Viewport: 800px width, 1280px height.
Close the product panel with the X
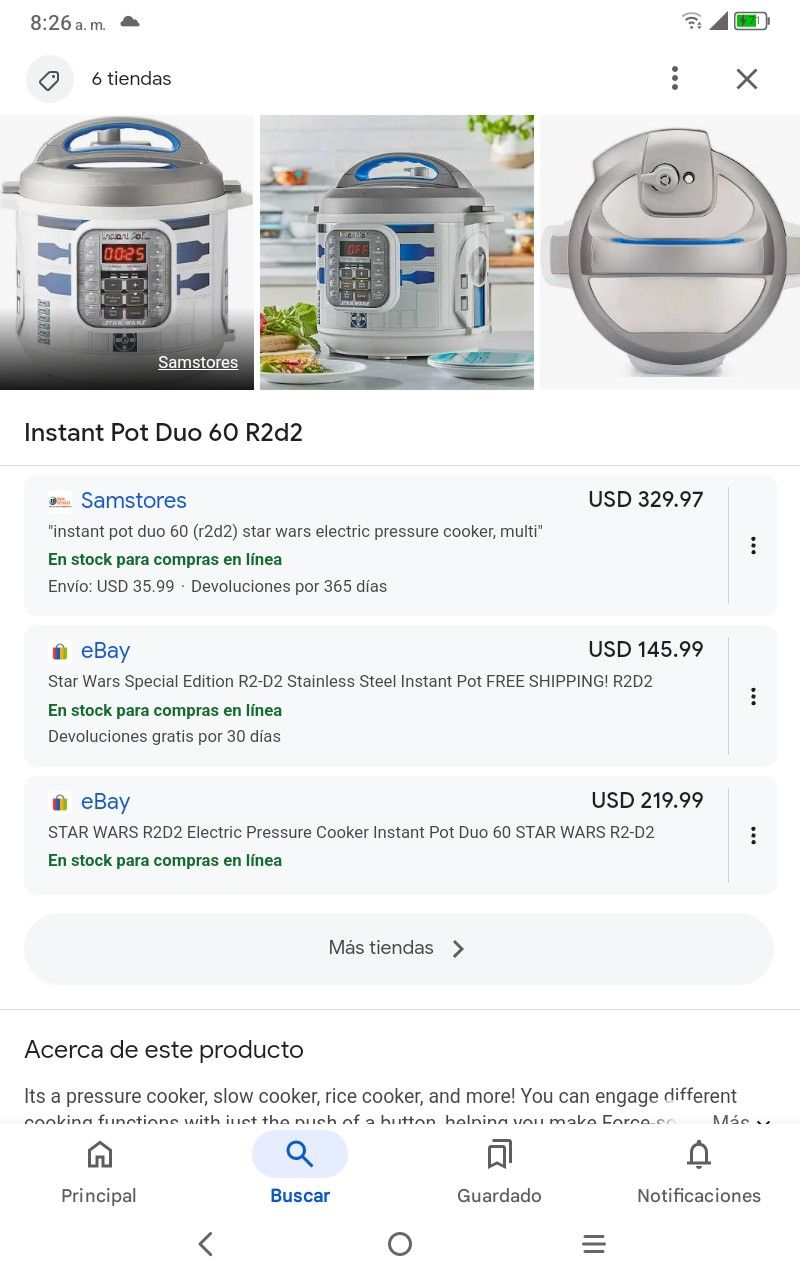click(746, 78)
